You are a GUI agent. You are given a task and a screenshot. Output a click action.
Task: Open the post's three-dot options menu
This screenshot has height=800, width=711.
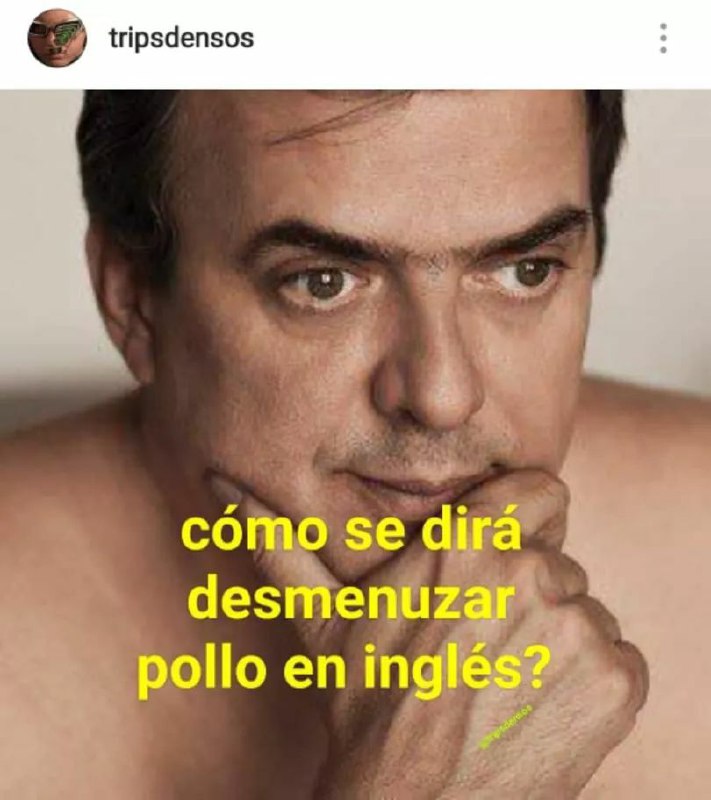click(x=663, y=38)
